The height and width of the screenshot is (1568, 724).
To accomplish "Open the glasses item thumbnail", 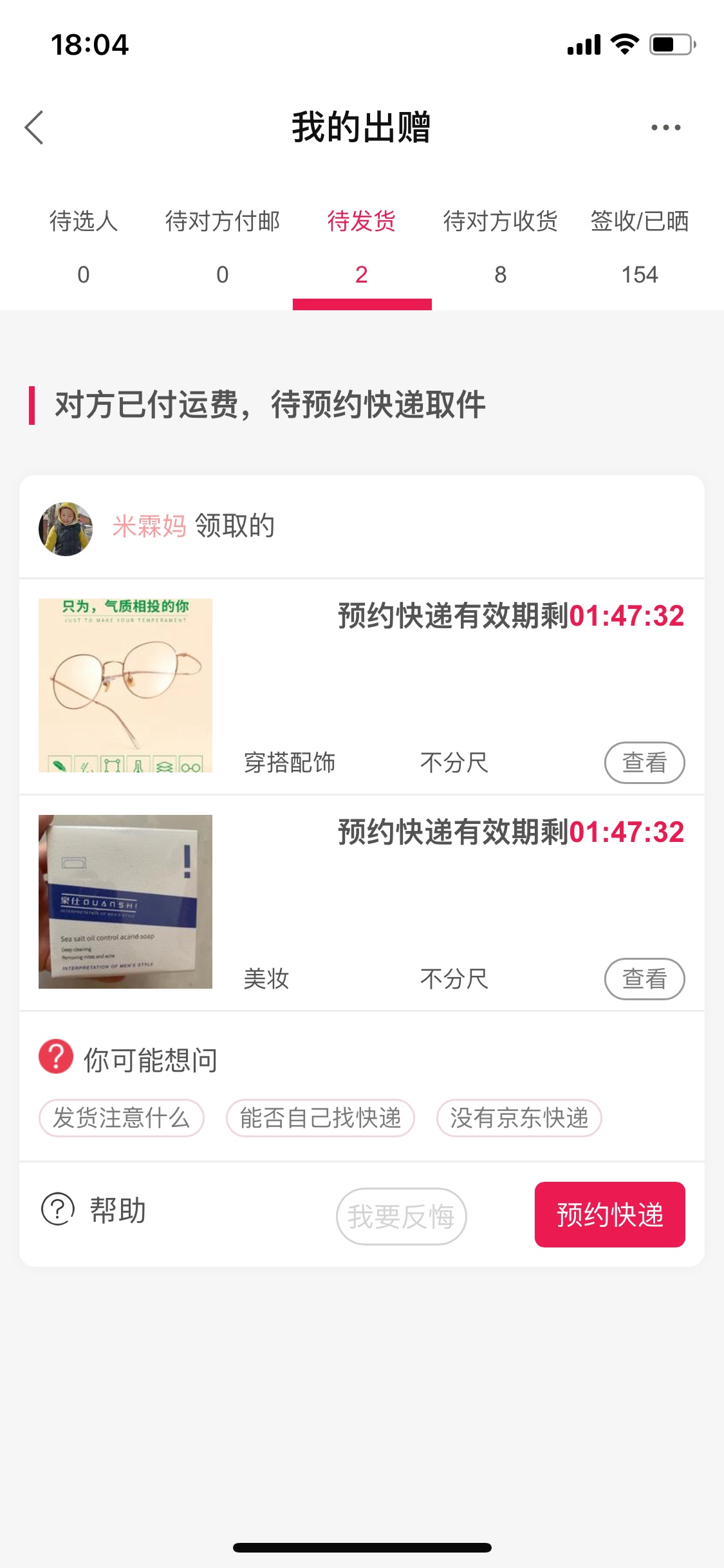I will pyautogui.click(x=125, y=686).
